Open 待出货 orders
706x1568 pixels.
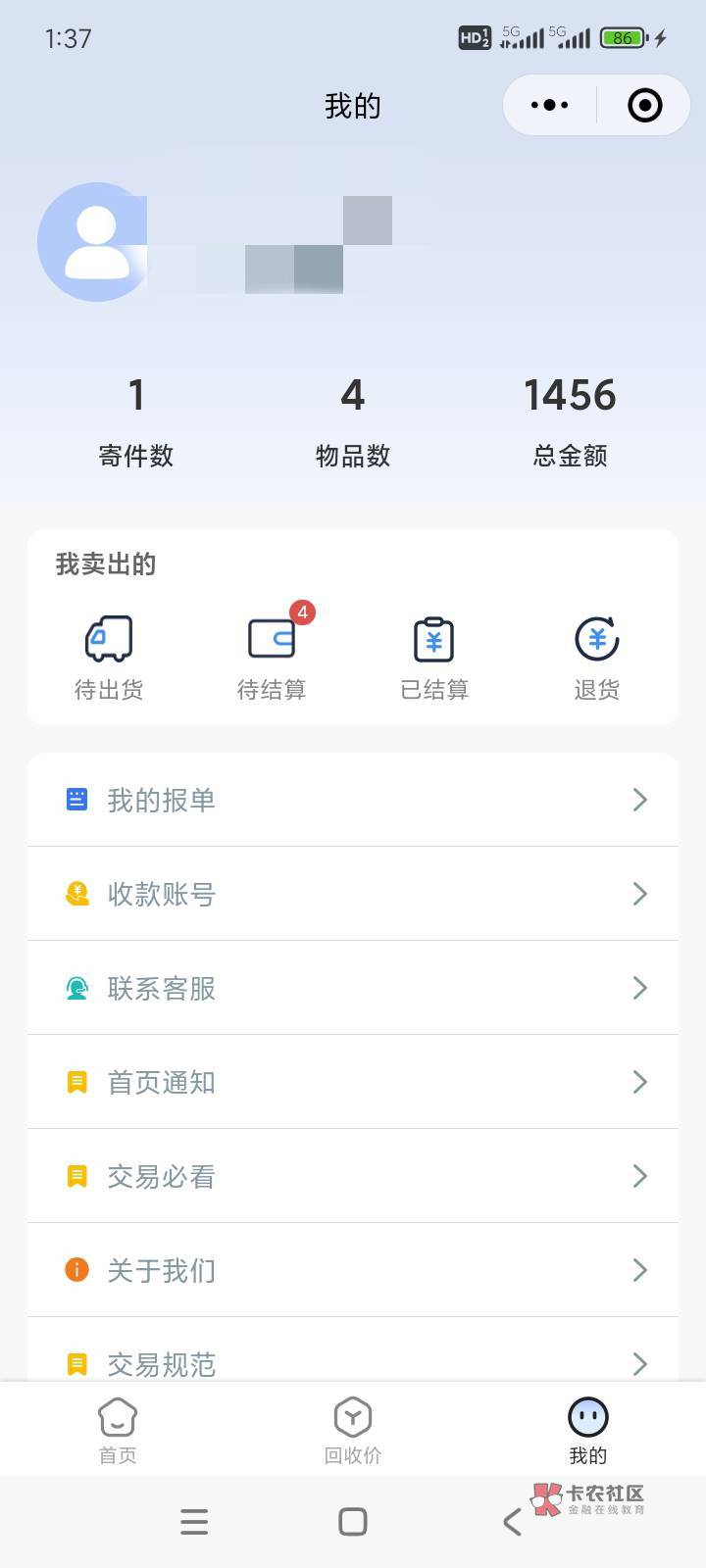(109, 659)
